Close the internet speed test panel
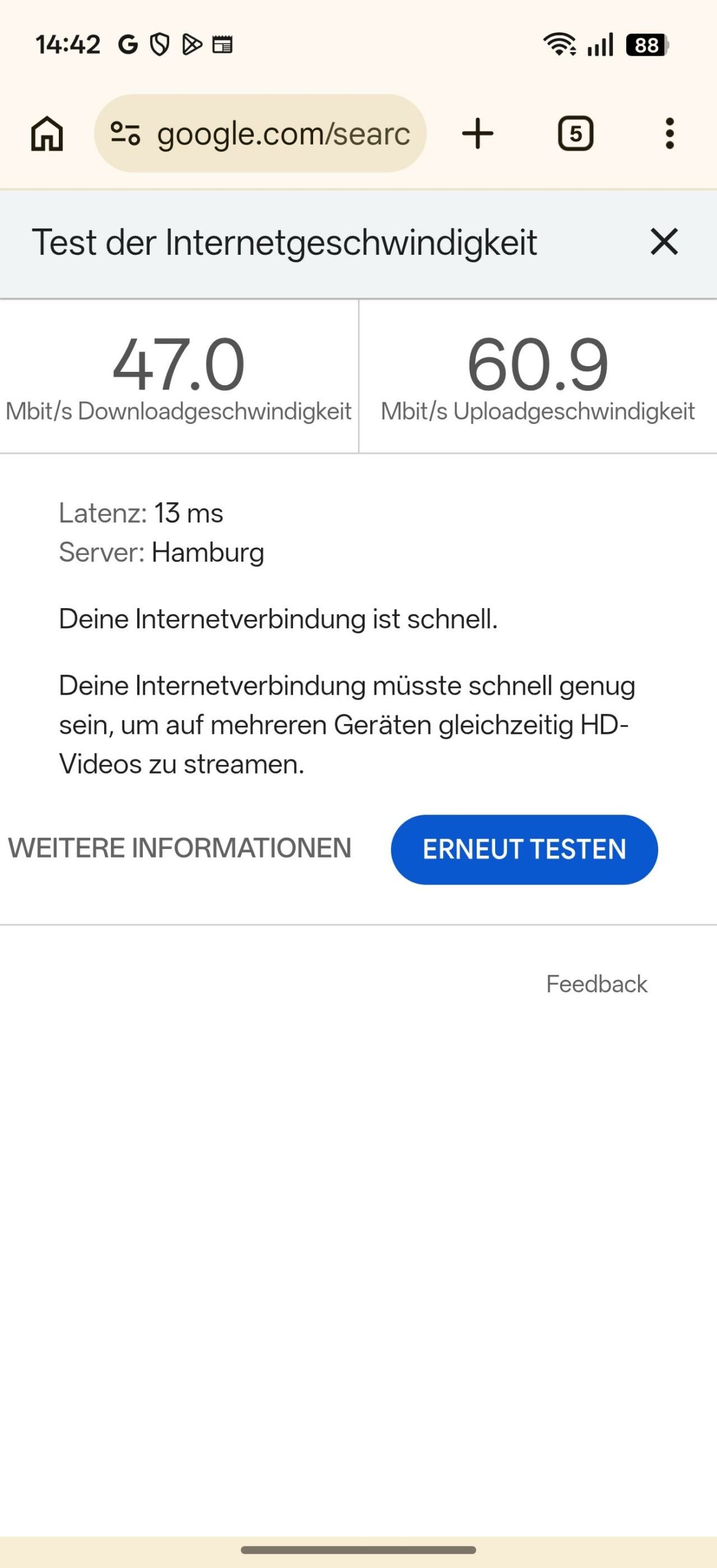This screenshot has width=717, height=1568. click(x=664, y=242)
